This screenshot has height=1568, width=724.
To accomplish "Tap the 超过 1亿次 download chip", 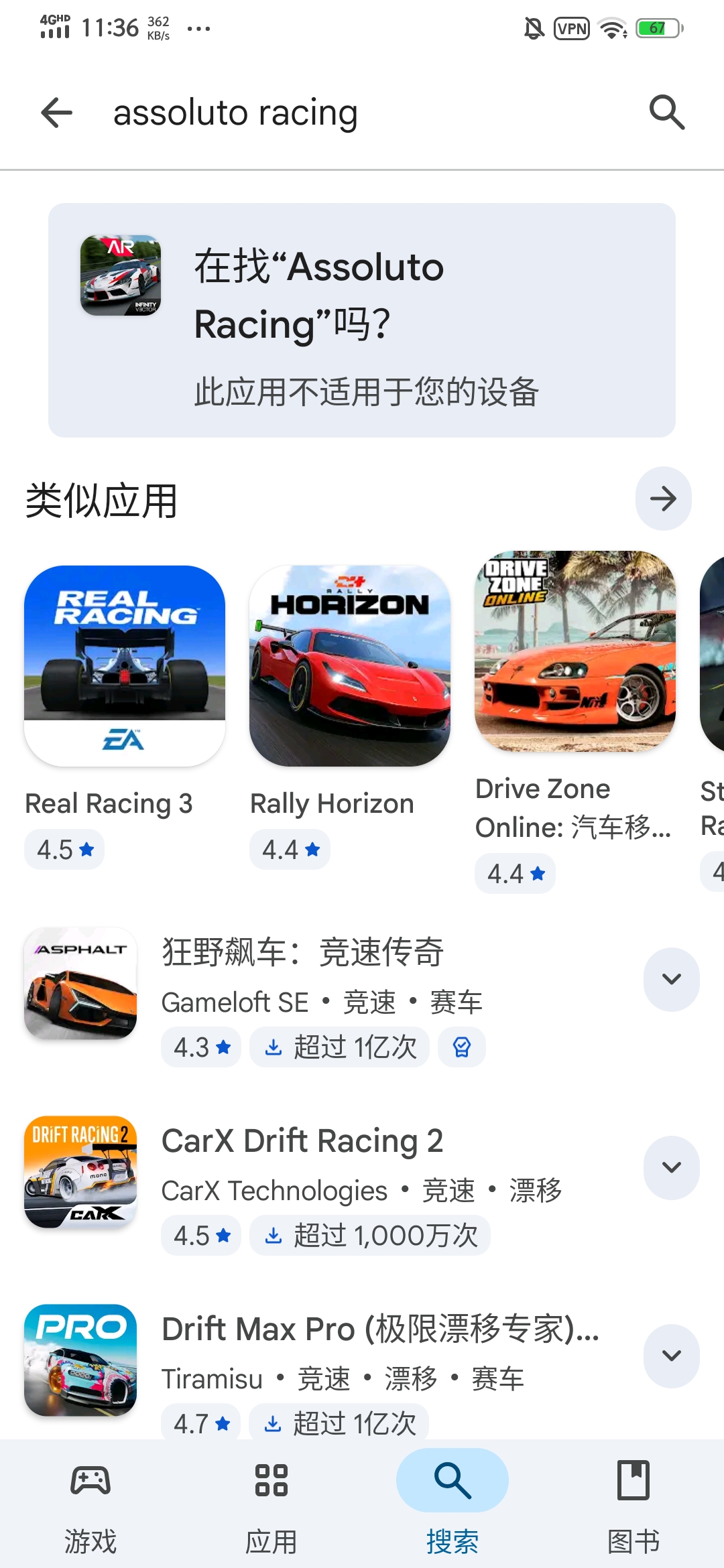I will pos(339,1046).
